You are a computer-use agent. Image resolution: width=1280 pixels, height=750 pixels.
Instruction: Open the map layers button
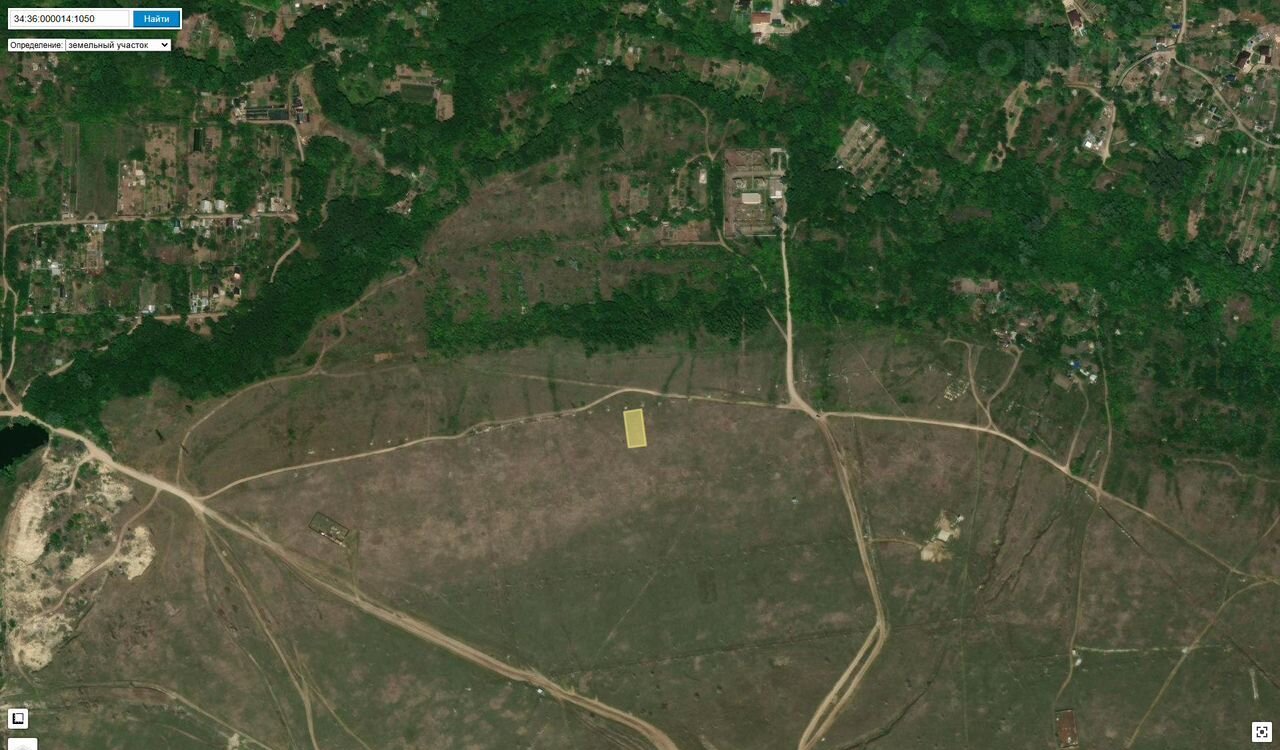(x=22, y=745)
